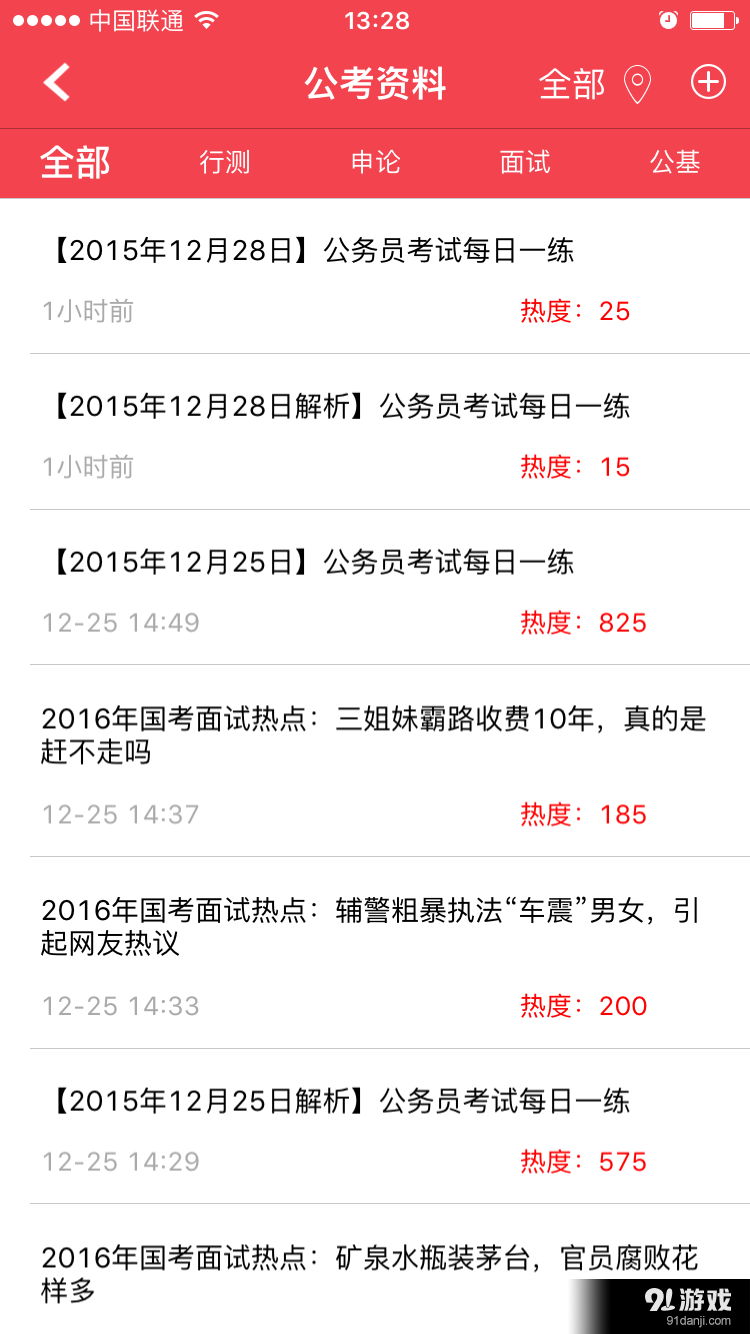Open the 全部 region dropdown
The height and width of the screenshot is (1334, 750).
pos(573,84)
